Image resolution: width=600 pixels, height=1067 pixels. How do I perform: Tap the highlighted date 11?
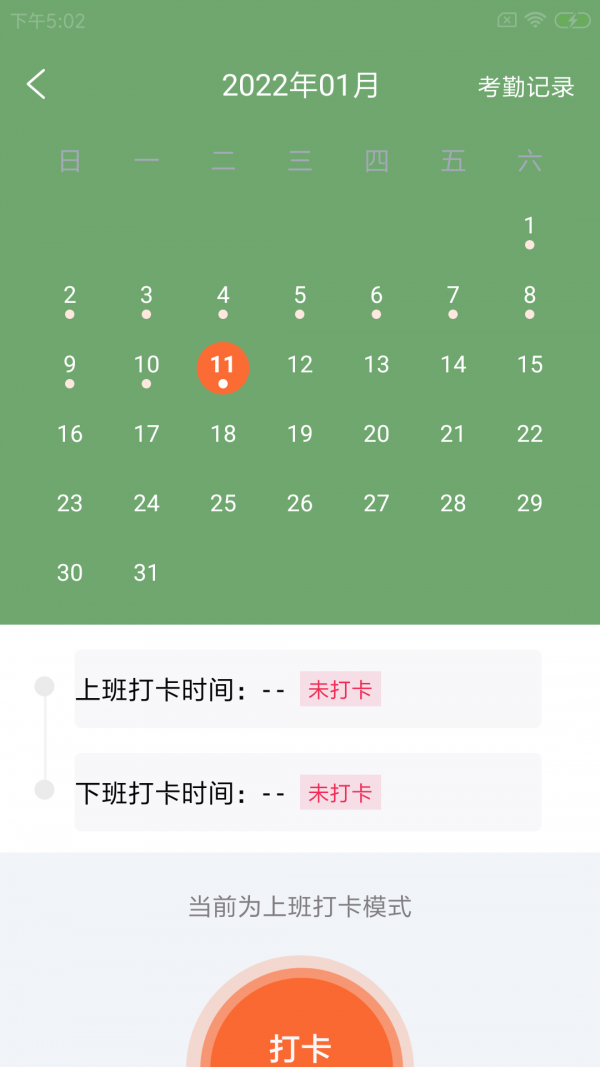223,367
